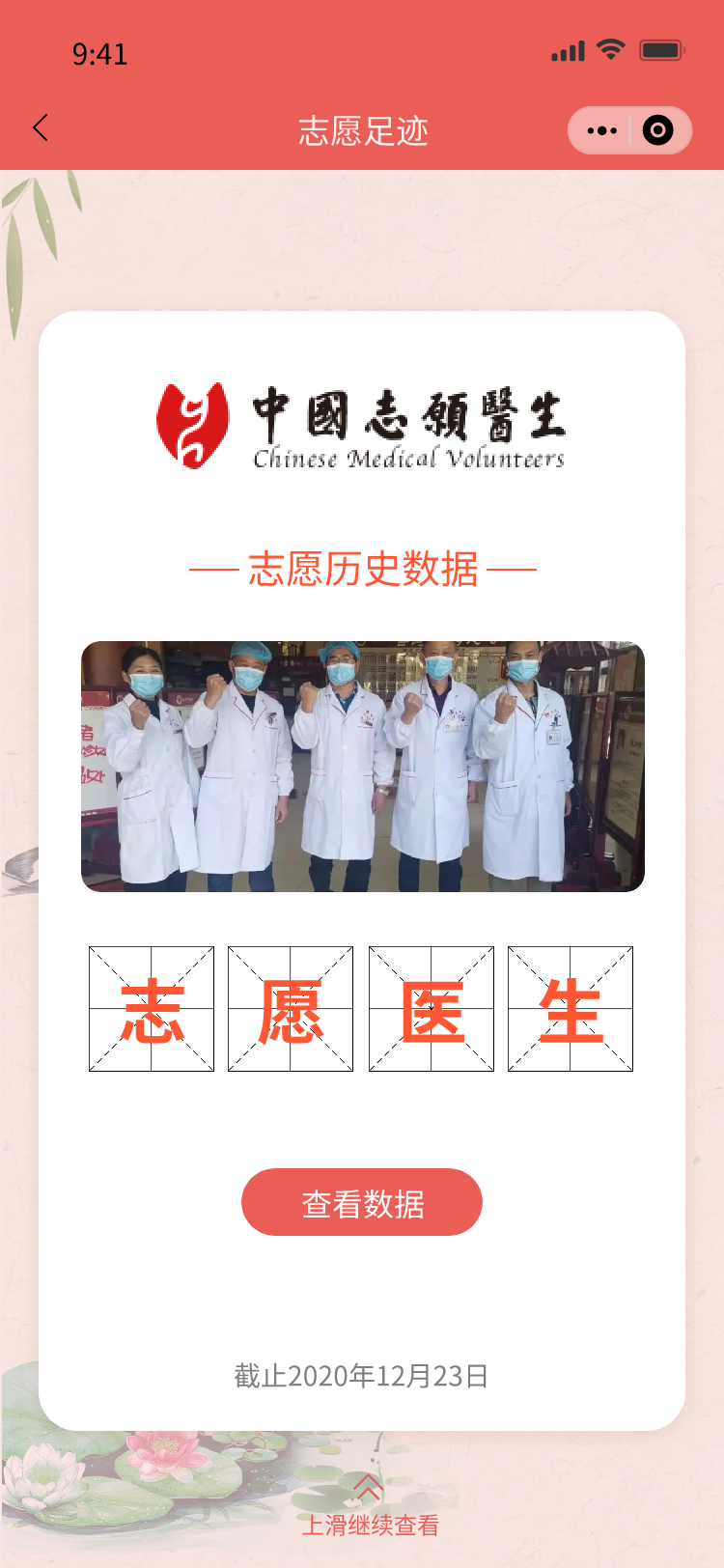This screenshot has height=1568, width=724.
Task: Close the mini program via circle icon
Action: 658,130
